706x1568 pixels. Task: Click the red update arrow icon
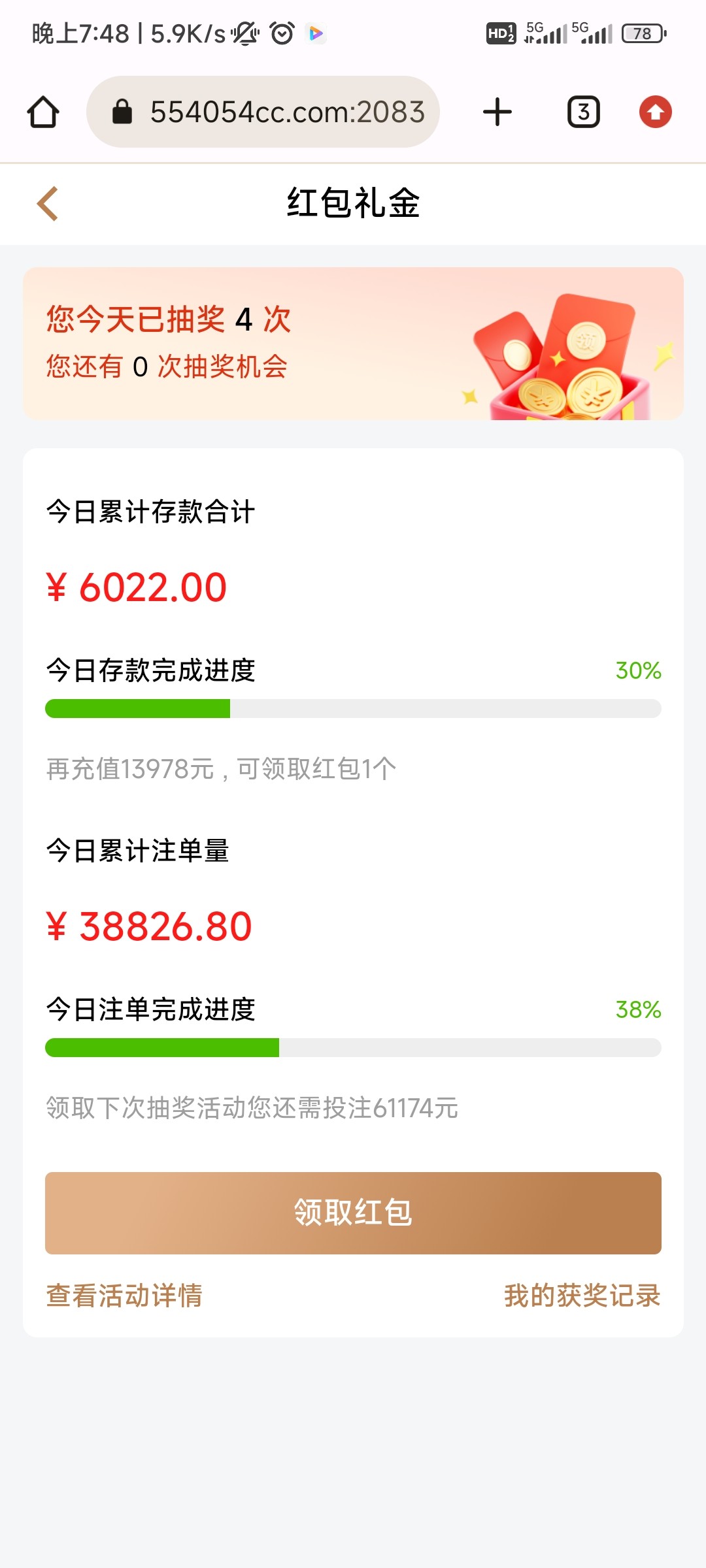(x=655, y=111)
